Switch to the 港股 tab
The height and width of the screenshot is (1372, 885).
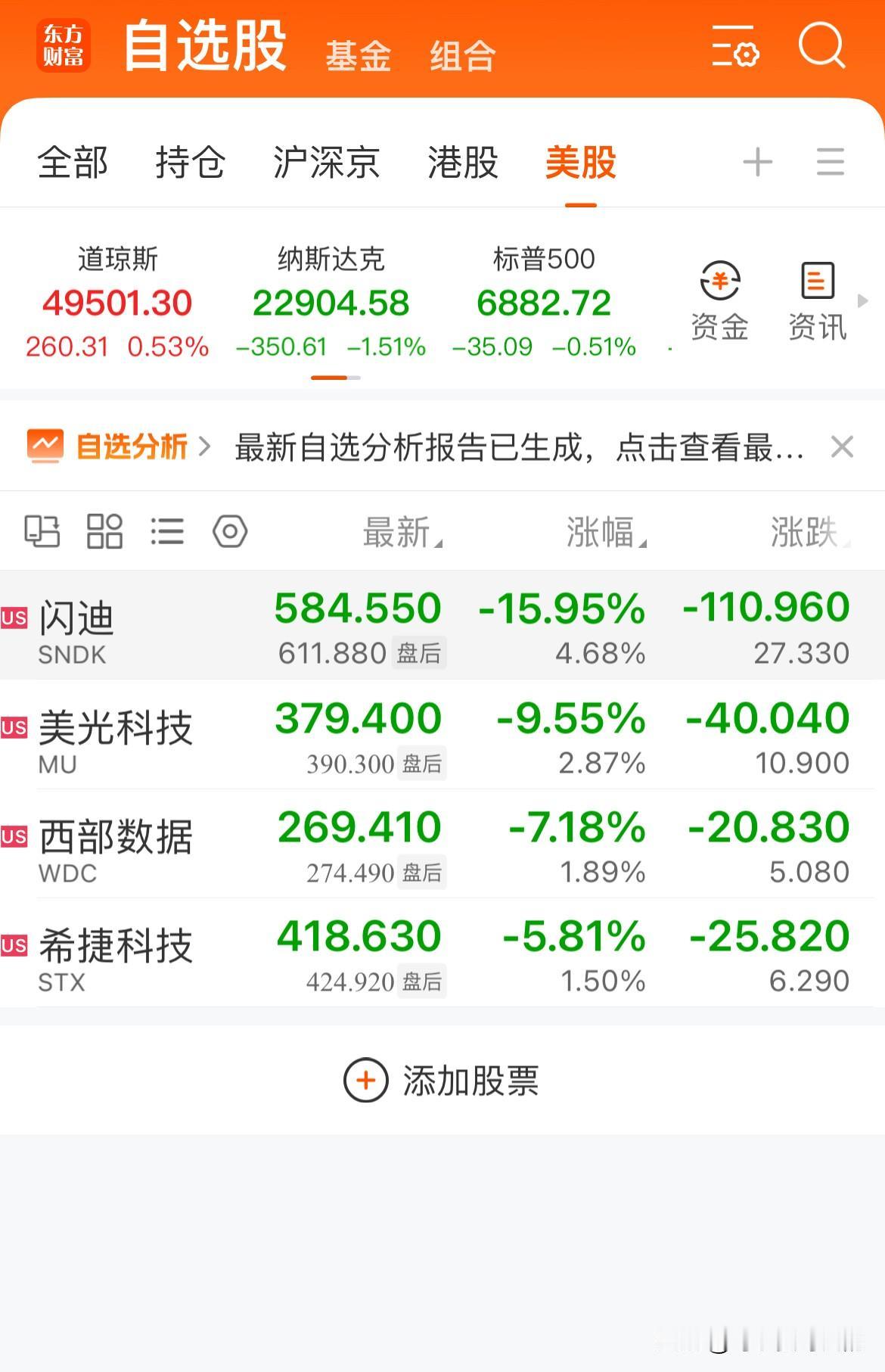pos(463,163)
